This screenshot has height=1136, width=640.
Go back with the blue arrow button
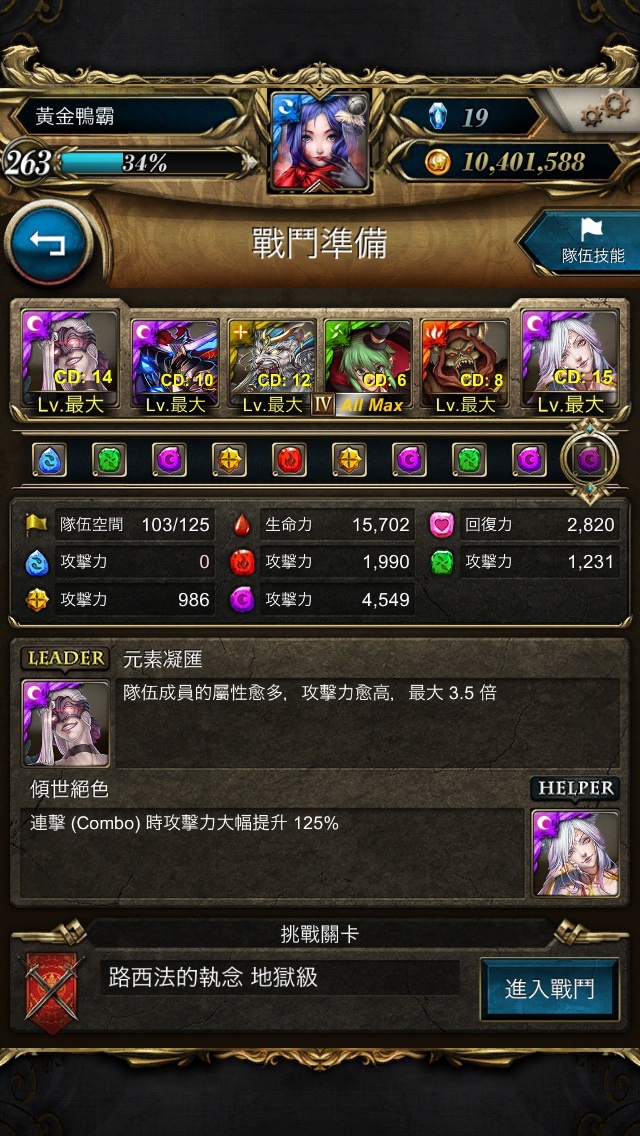point(48,245)
